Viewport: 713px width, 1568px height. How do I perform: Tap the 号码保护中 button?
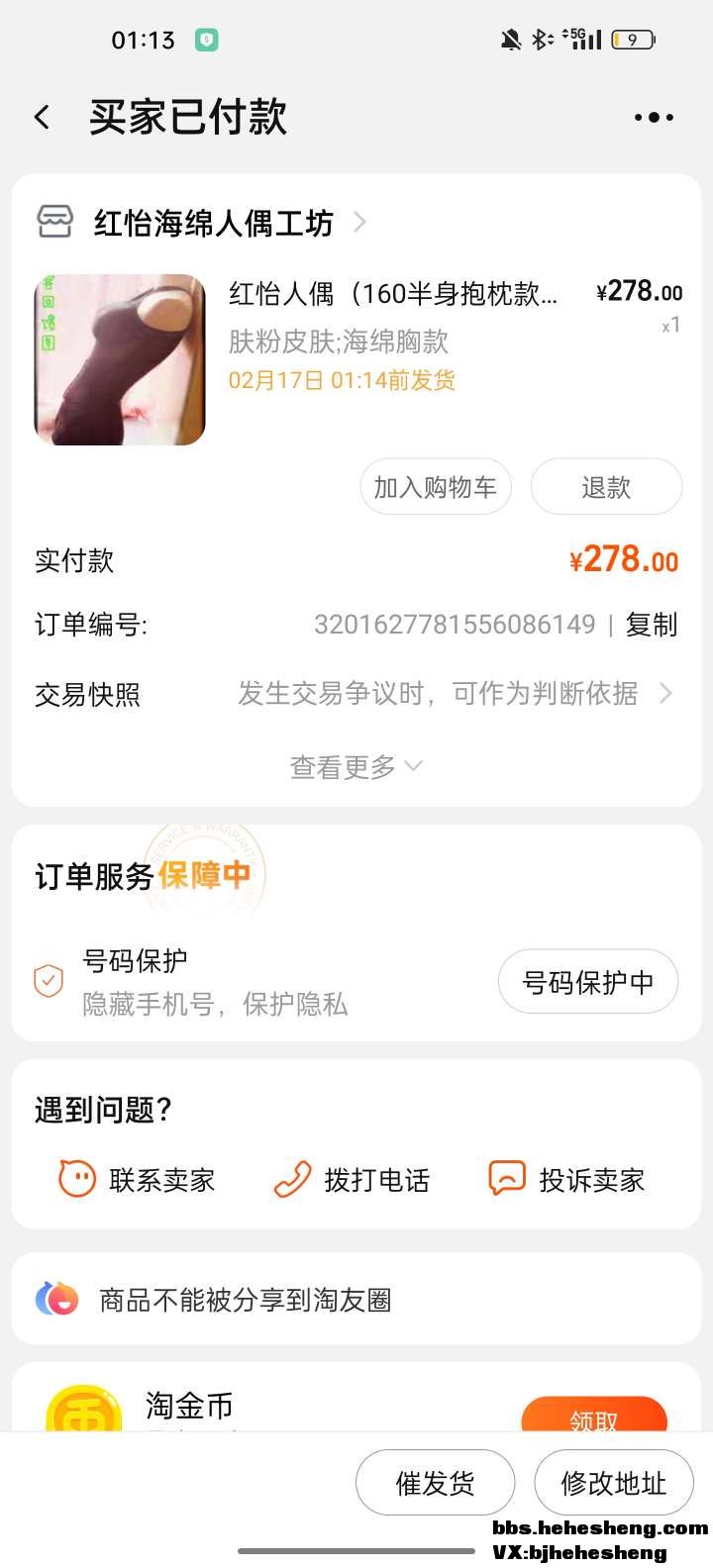point(587,982)
